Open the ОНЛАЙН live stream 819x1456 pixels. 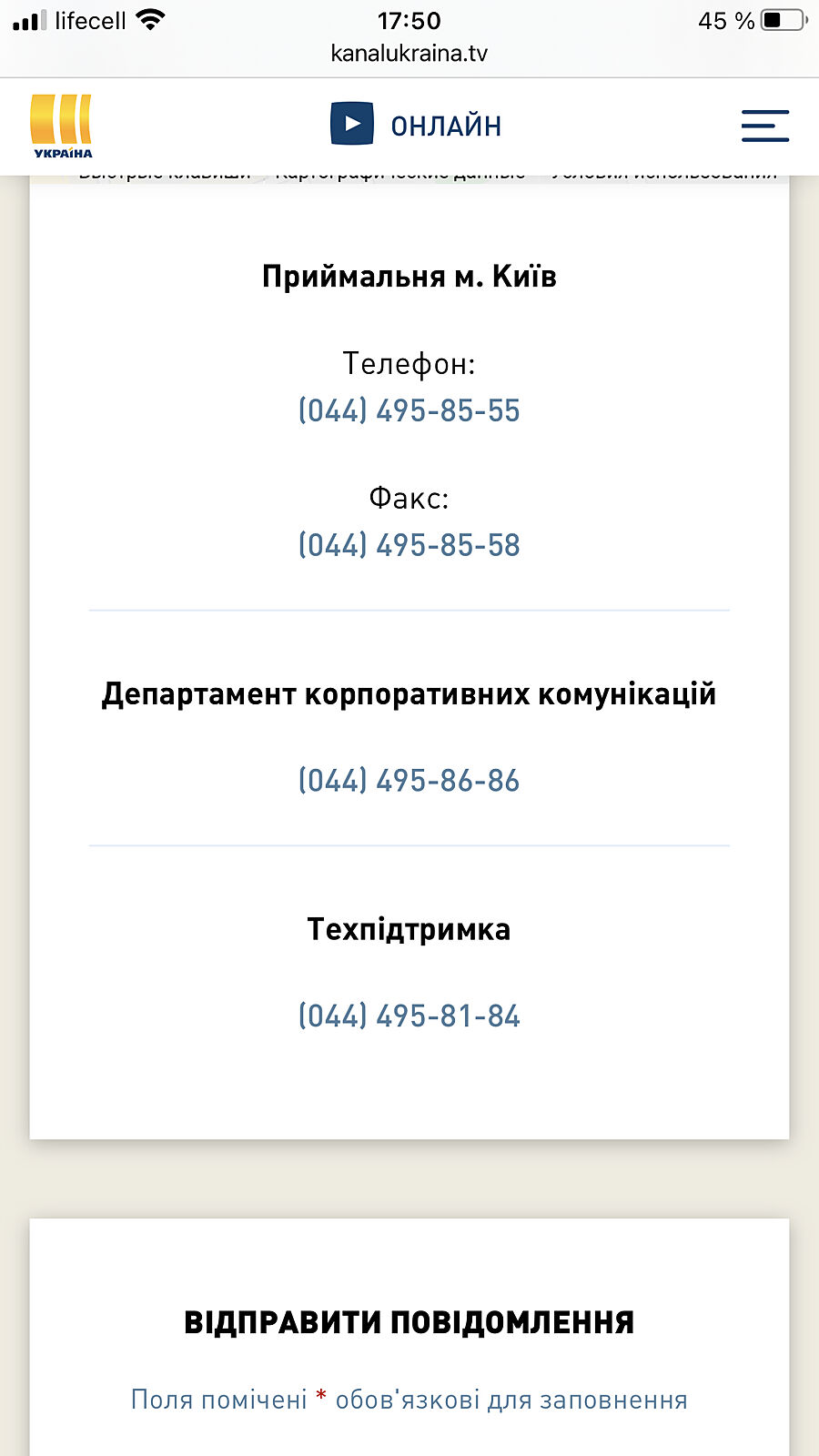(x=416, y=125)
